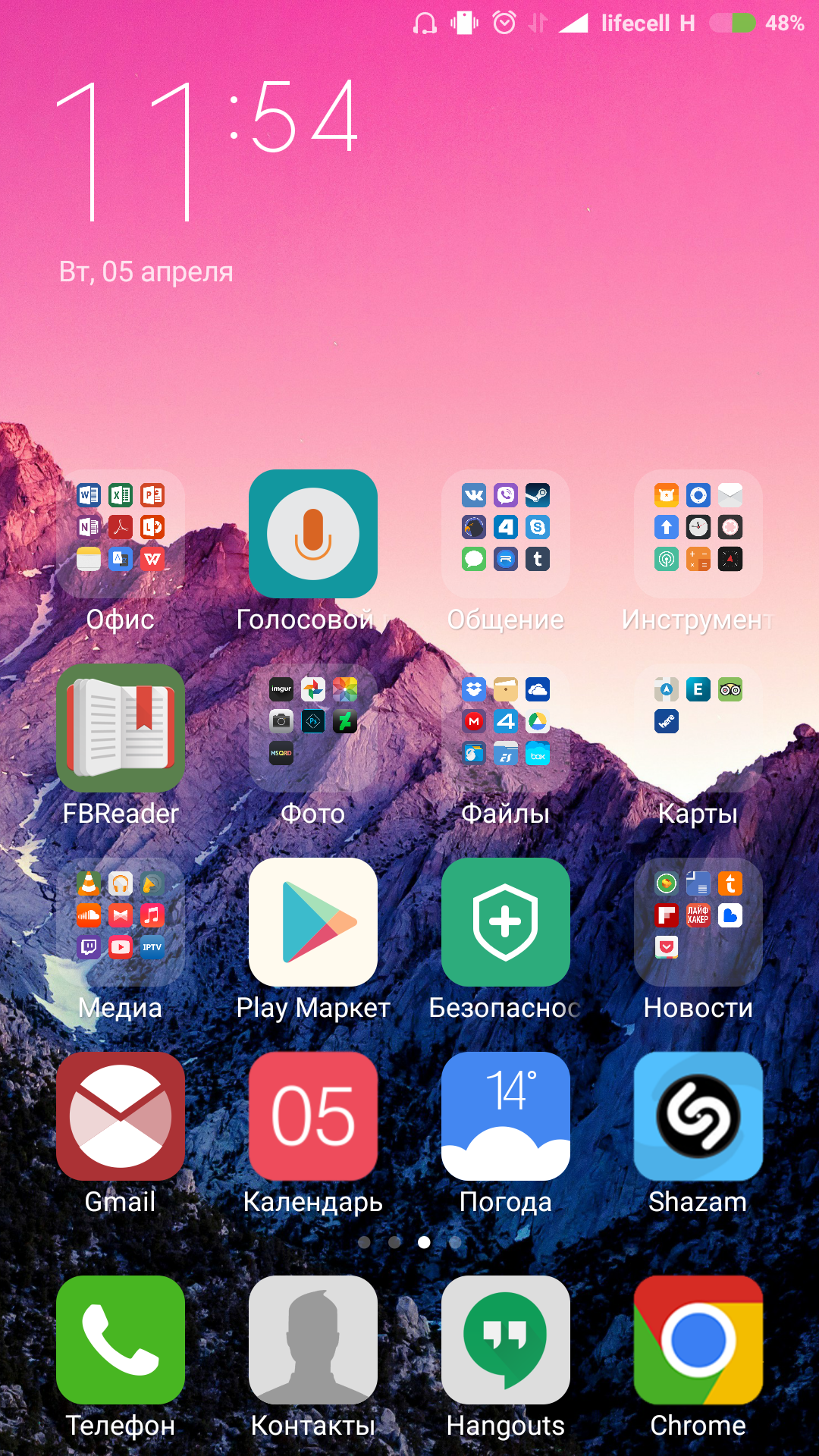
Task: Open the Файлы folder
Action: [x=506, y=728]
